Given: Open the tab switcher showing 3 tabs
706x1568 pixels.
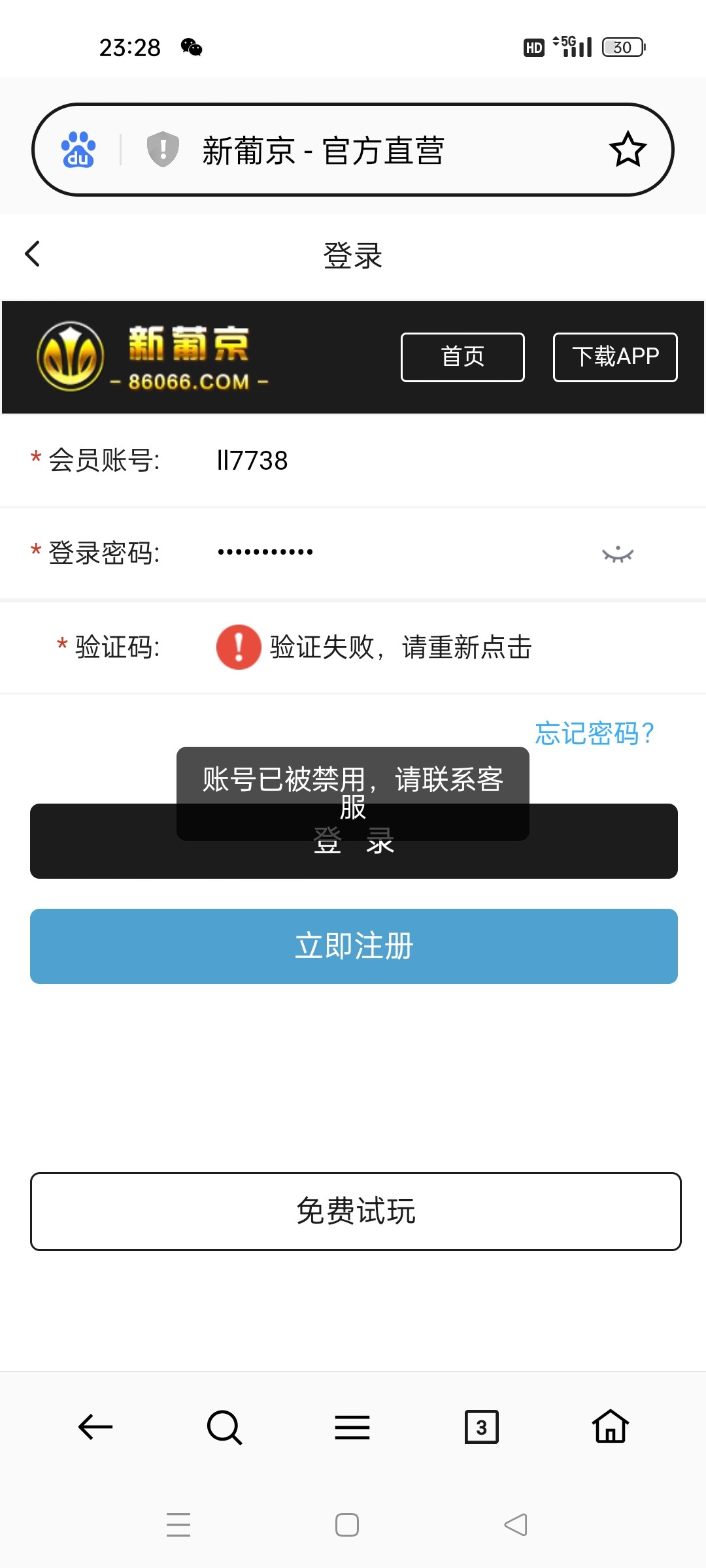Looking at the screenshot, I should coord(481,1426).
